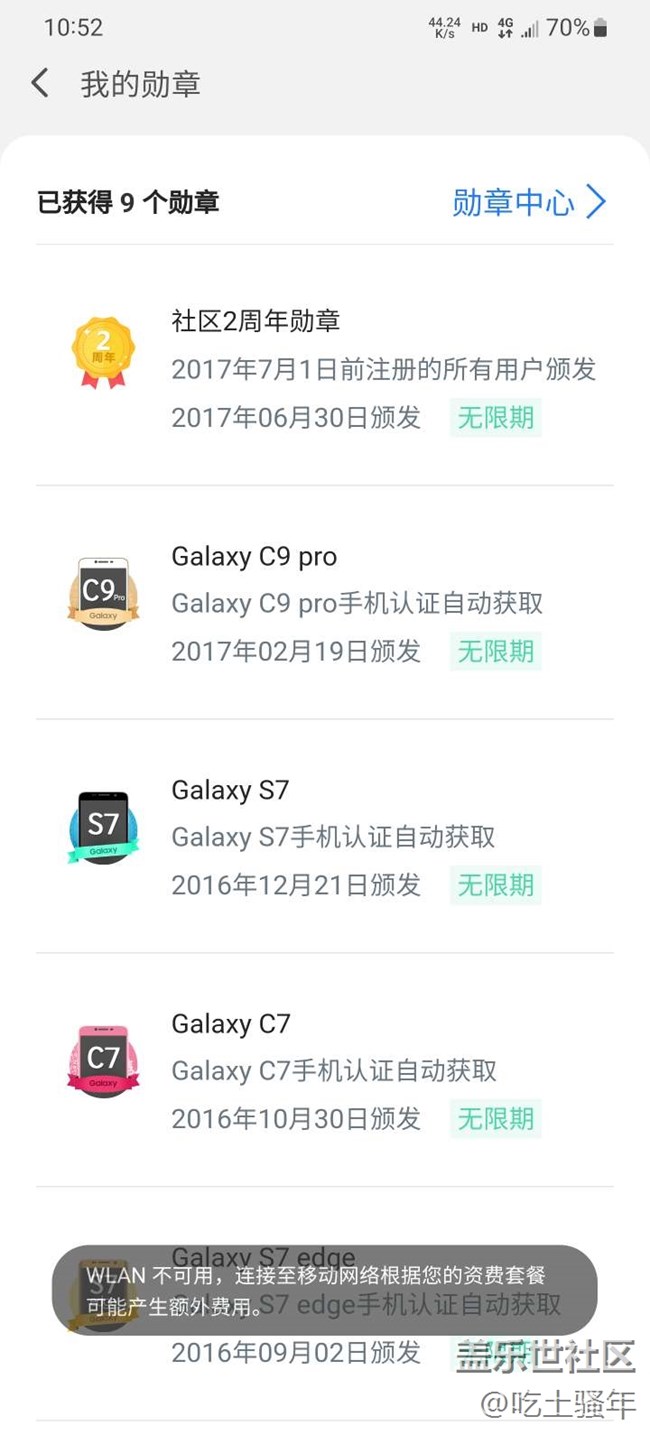Open 勋章中心 link
650x1444 pixels.
(x=529, y=202)
